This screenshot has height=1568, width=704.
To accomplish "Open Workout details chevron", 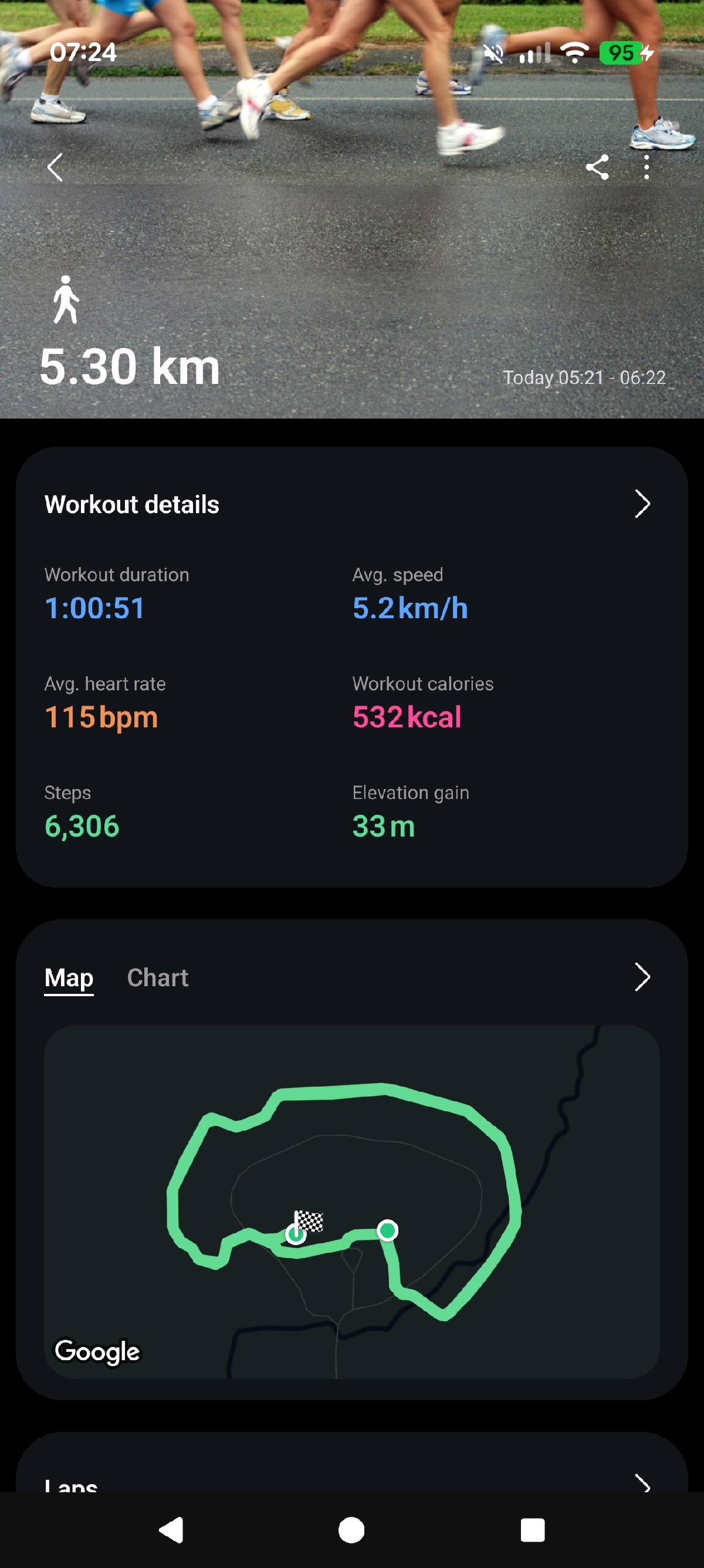I will pyautogui.click(x=642, y=504).
